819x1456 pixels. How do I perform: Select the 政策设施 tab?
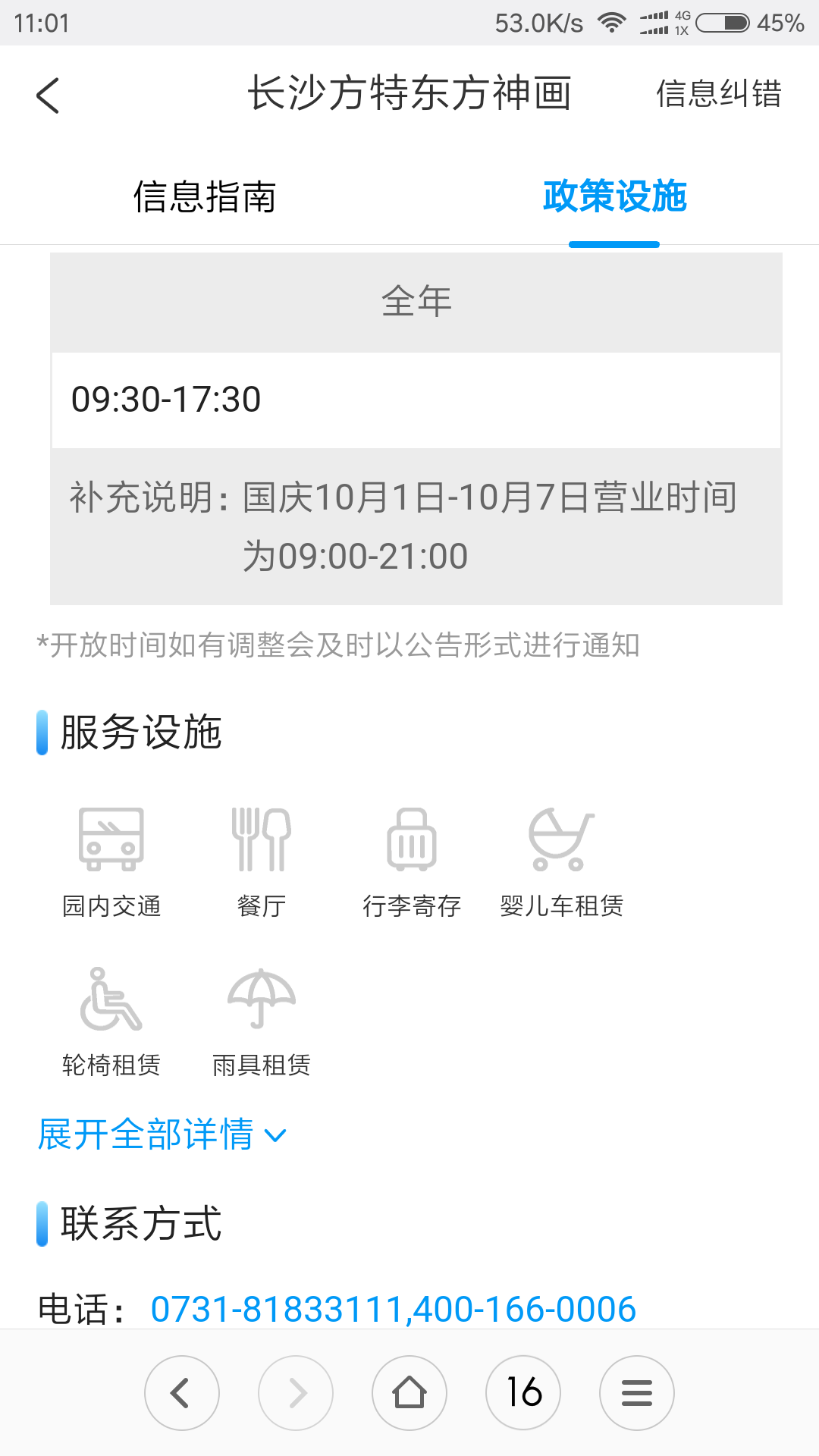point(614,197)
